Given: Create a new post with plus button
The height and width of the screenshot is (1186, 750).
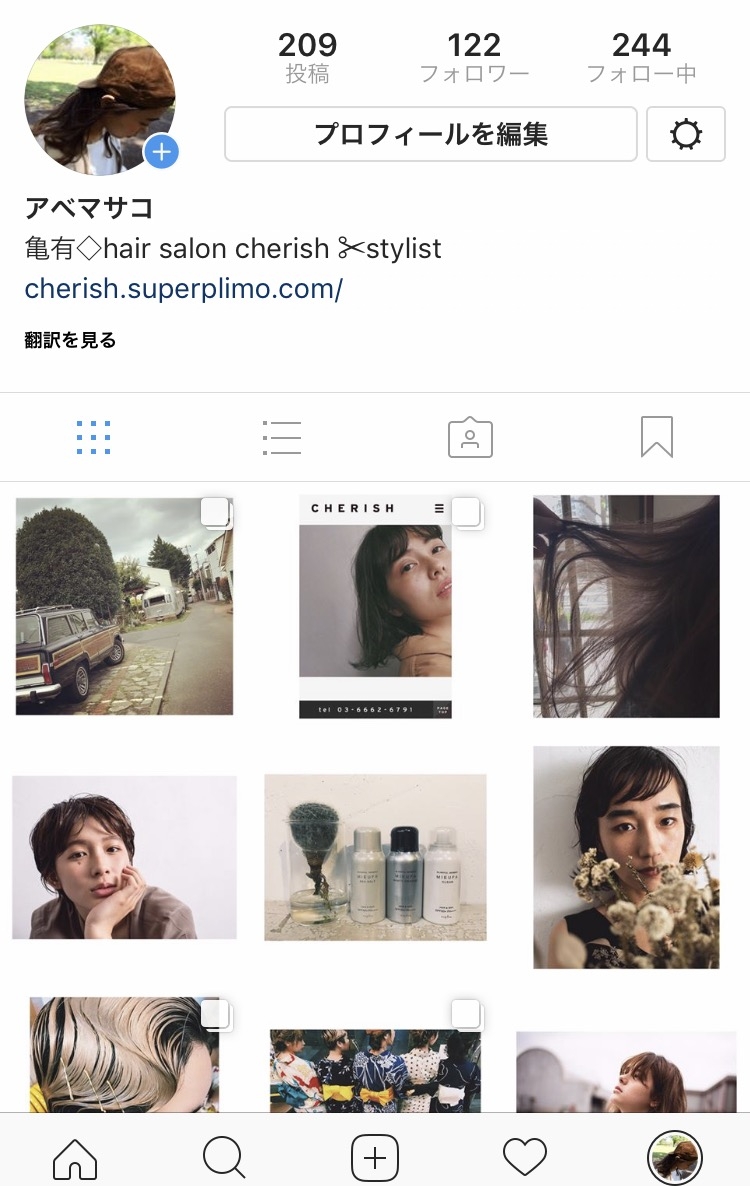Looking at the screenshot, I should point(375,1159).
